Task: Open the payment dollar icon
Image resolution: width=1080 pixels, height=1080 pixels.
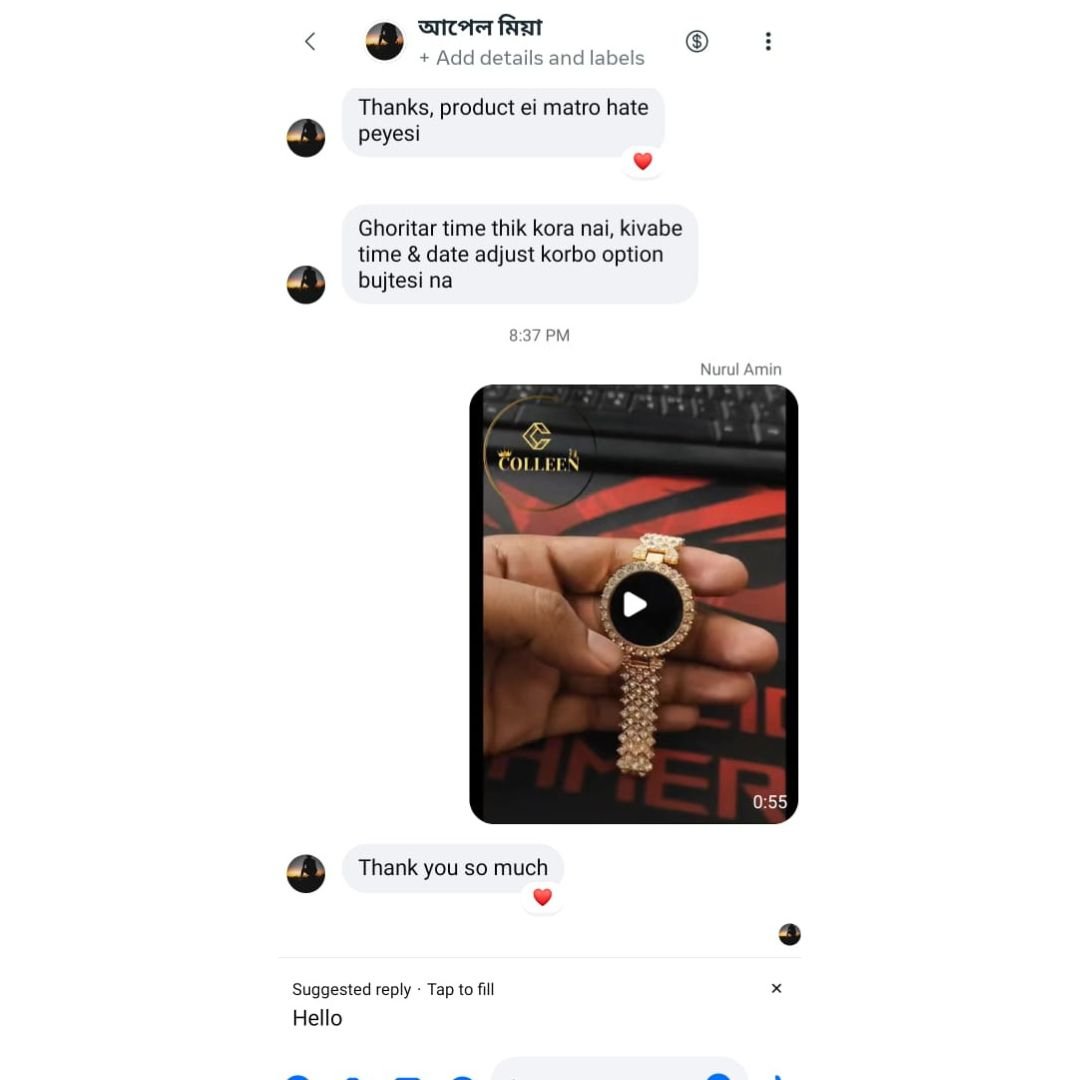Action: point(697,41)
